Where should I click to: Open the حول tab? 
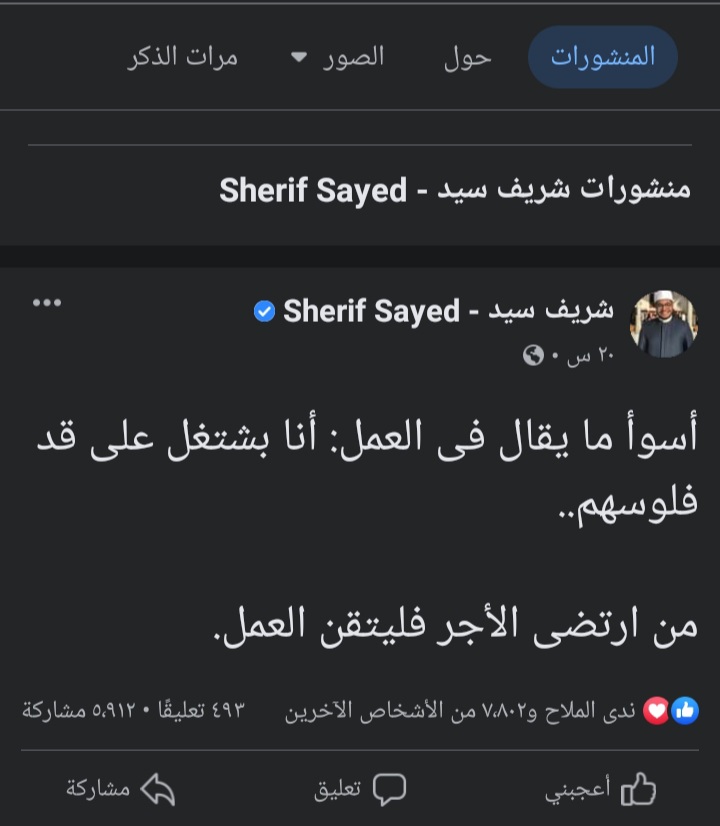click(x=468, y=57)
